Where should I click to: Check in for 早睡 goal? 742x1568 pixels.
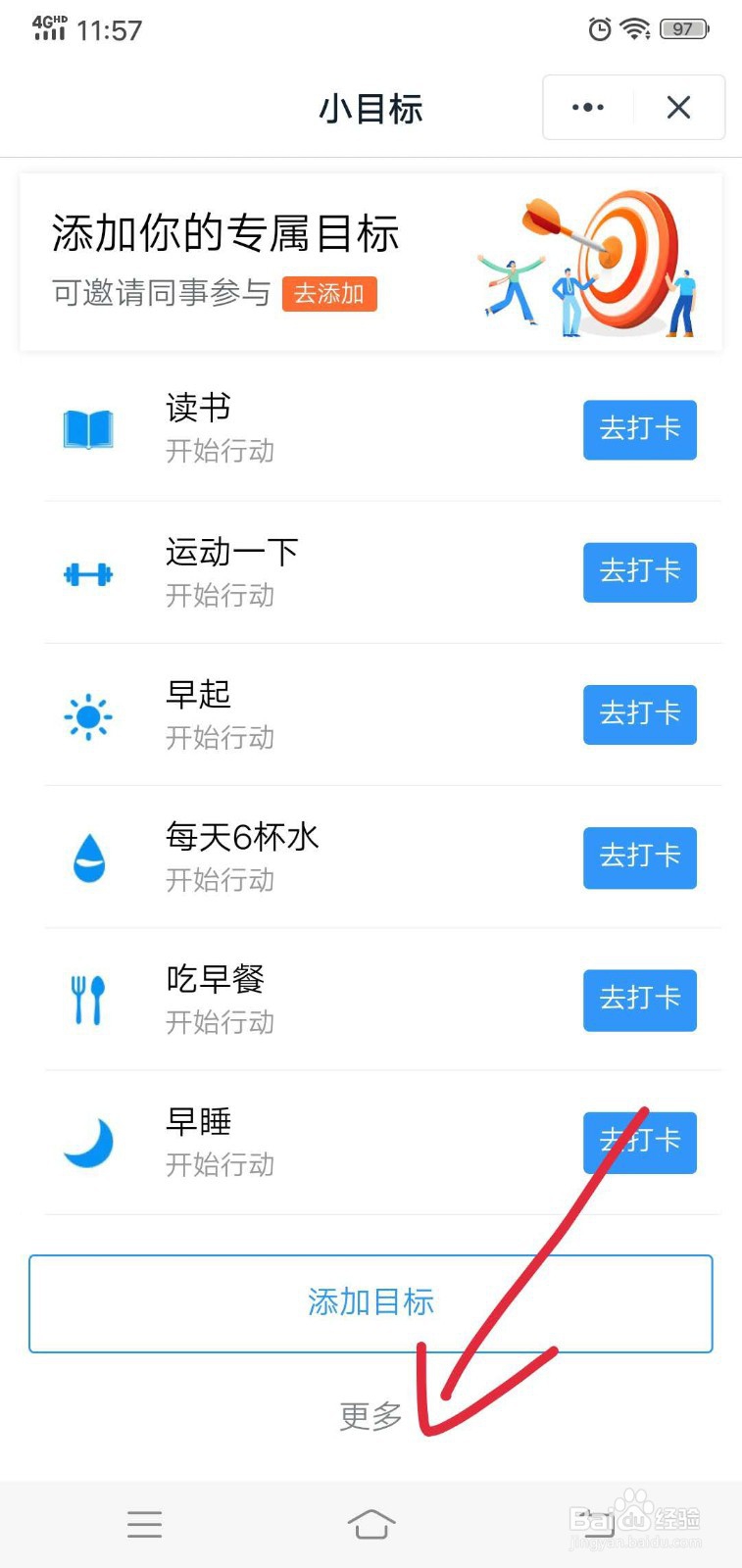(639, 1142)
